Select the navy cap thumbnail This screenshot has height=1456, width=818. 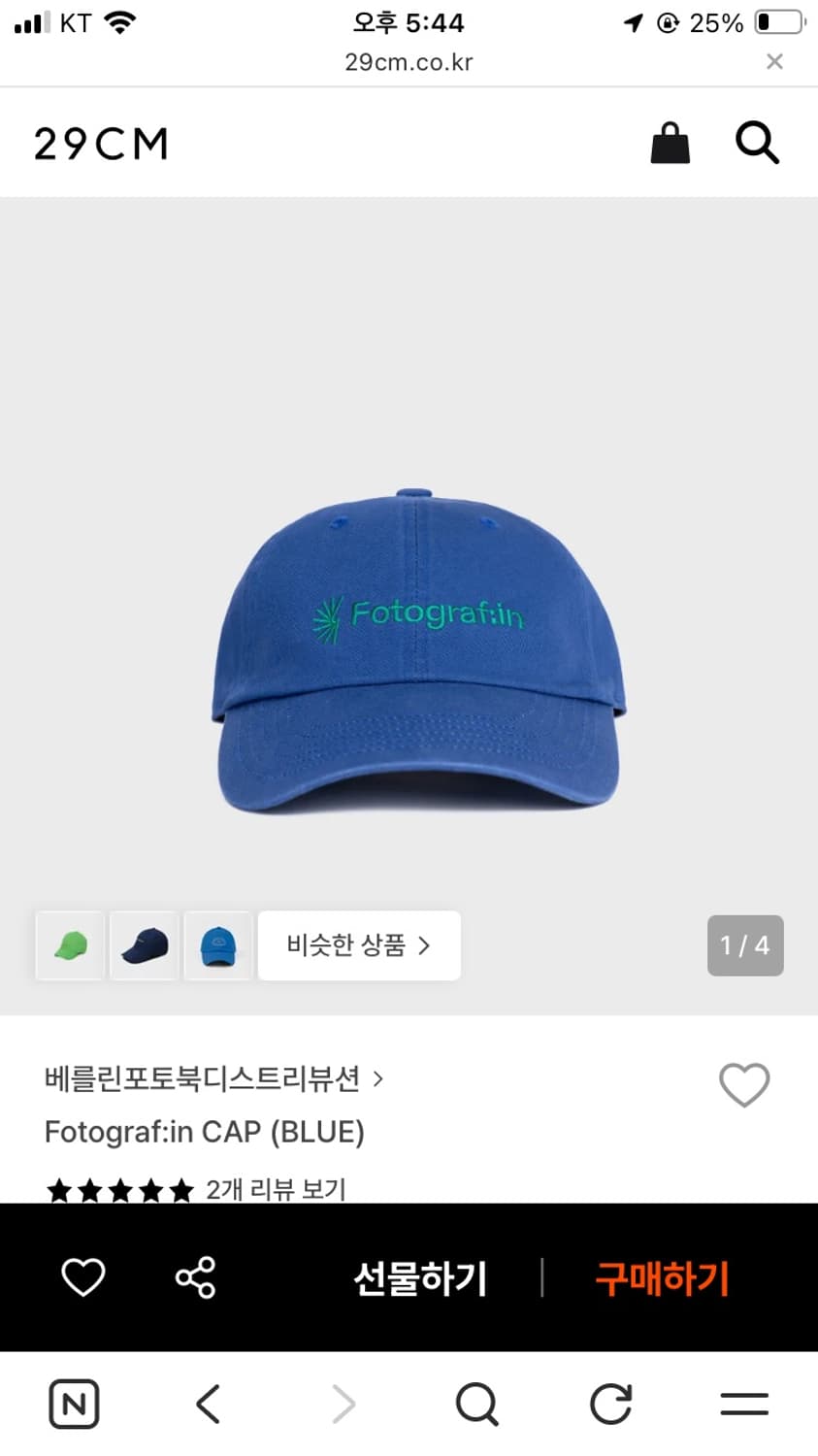(x=144, y=945)
